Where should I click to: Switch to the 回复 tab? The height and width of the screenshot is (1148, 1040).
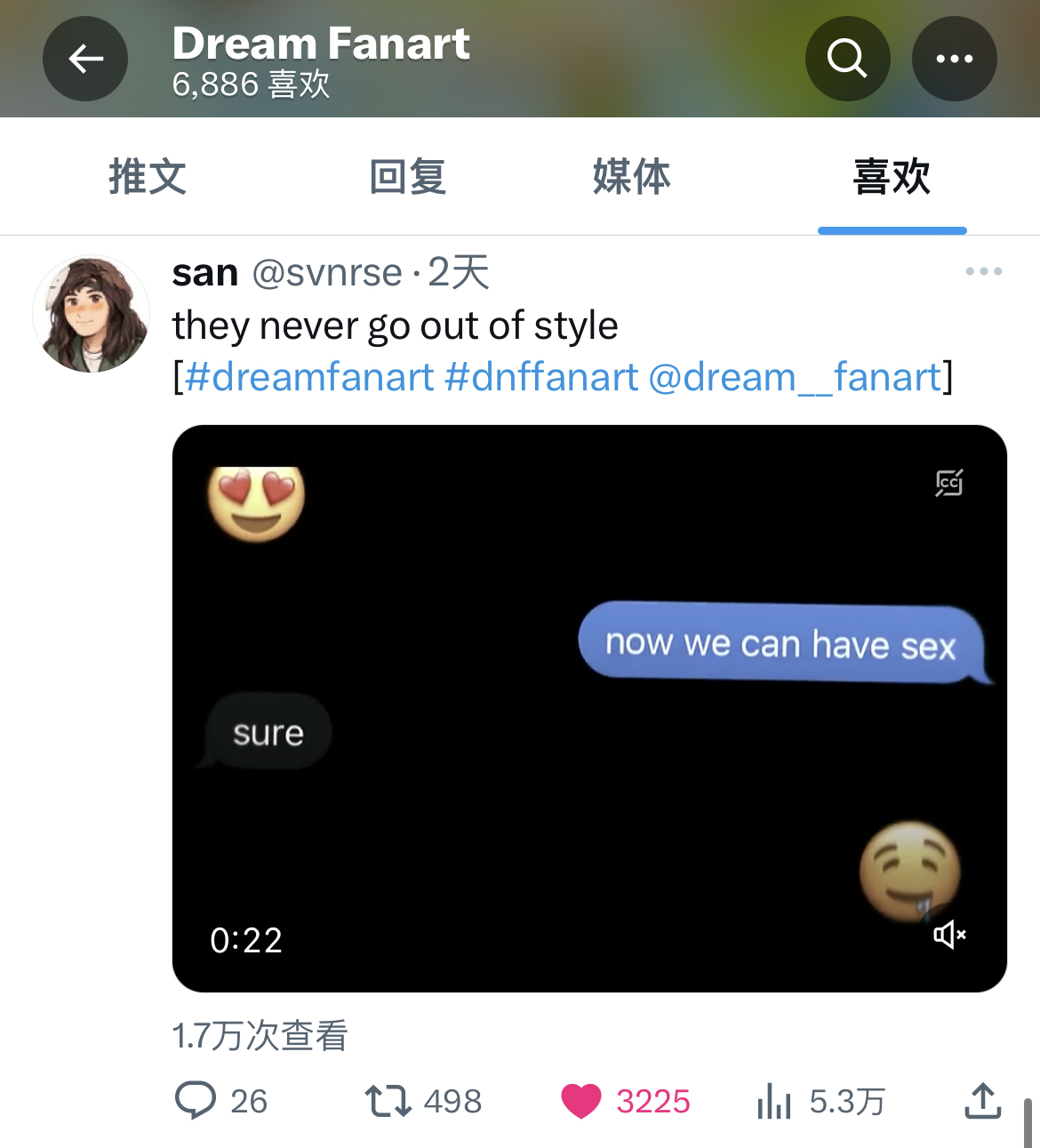coord(407,176)
